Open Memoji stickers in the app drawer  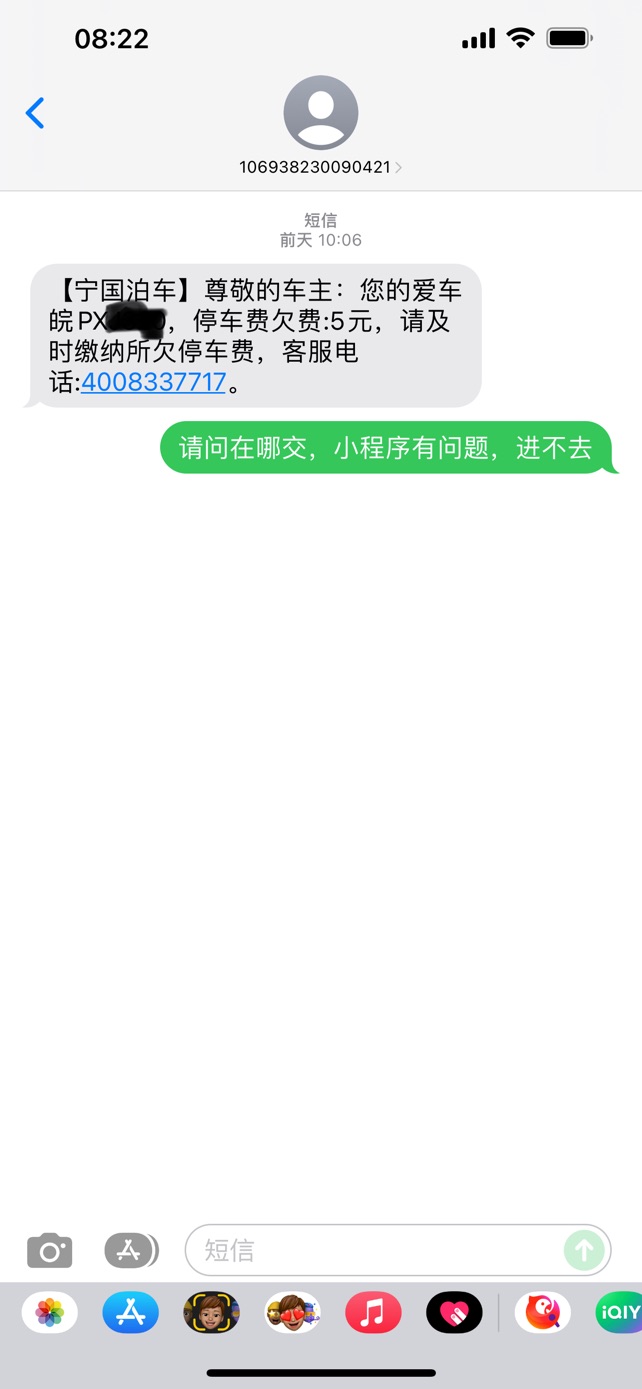(x=293, y=1313)
